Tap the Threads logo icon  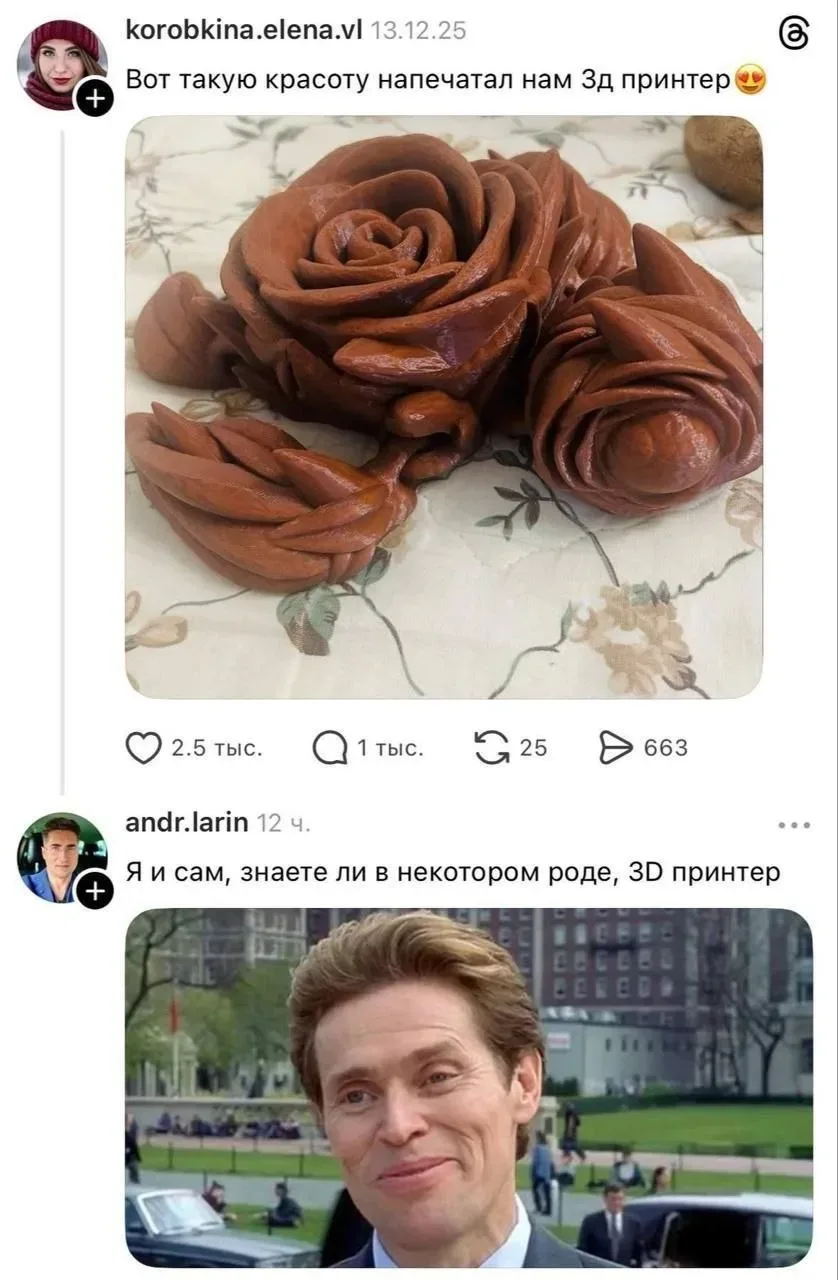[793, 35]
